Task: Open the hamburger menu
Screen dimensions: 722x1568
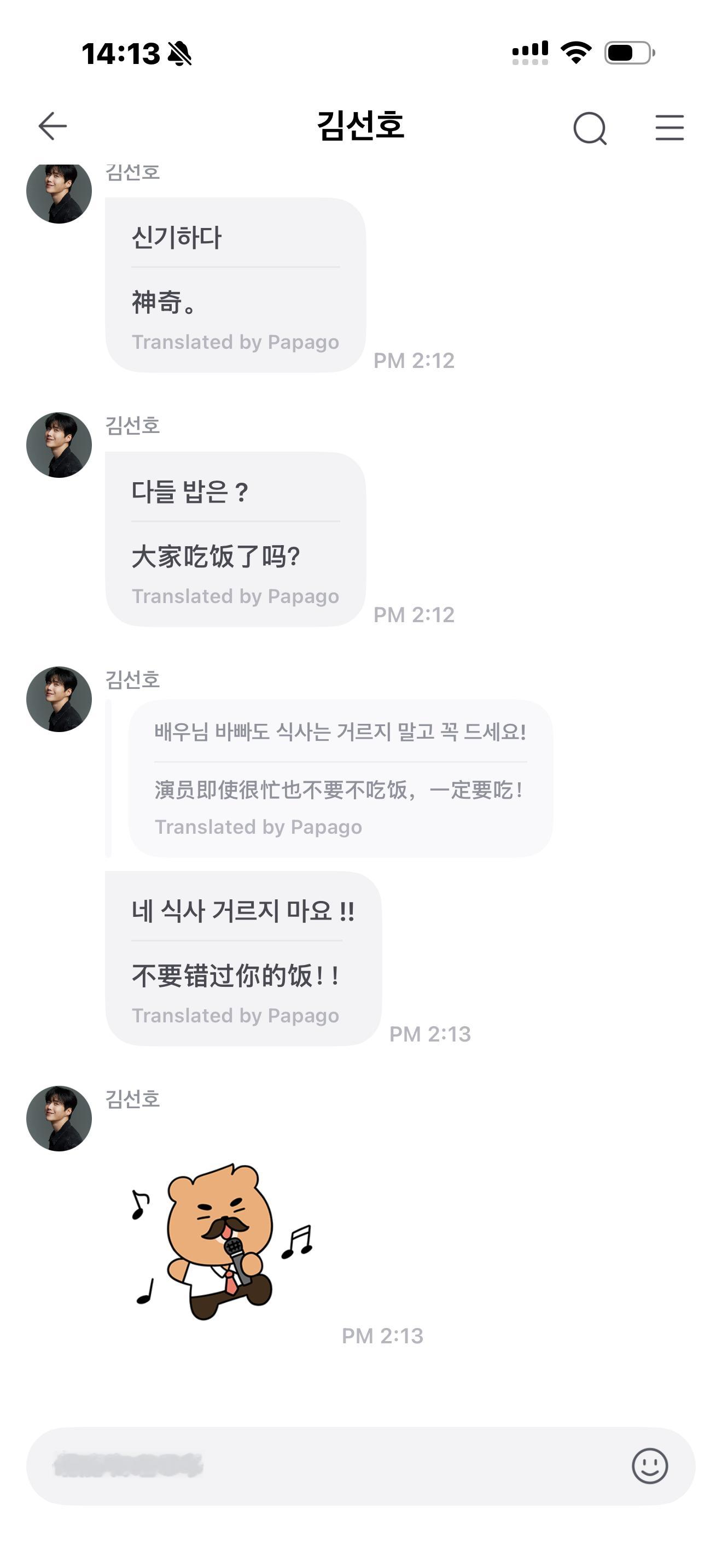Action: pos(669,128)
